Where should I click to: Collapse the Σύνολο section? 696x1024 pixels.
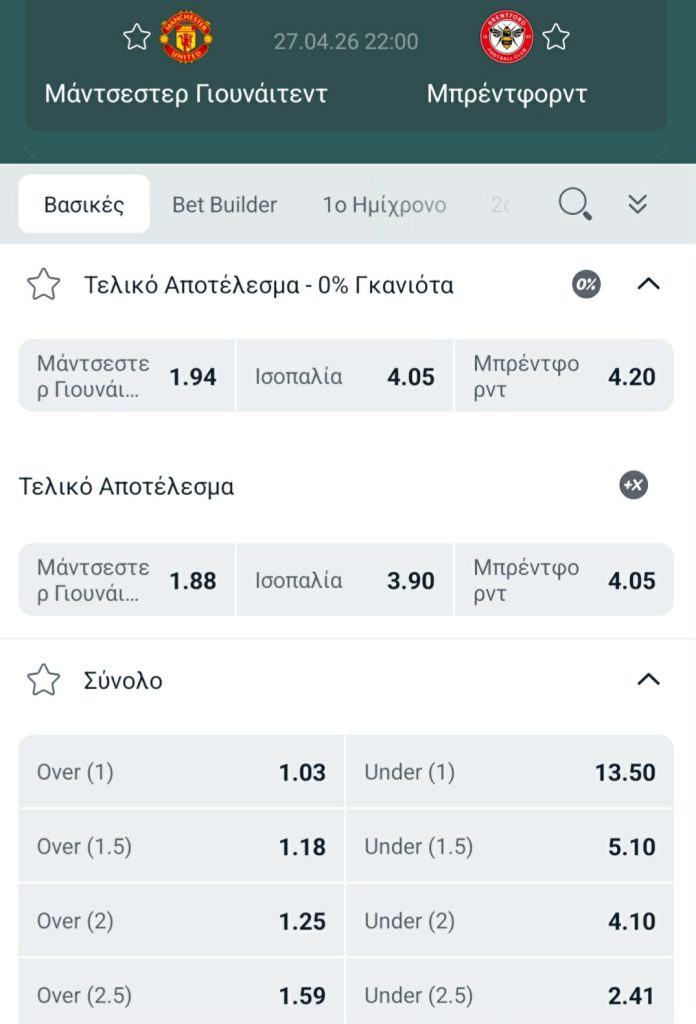pos(648,681)
